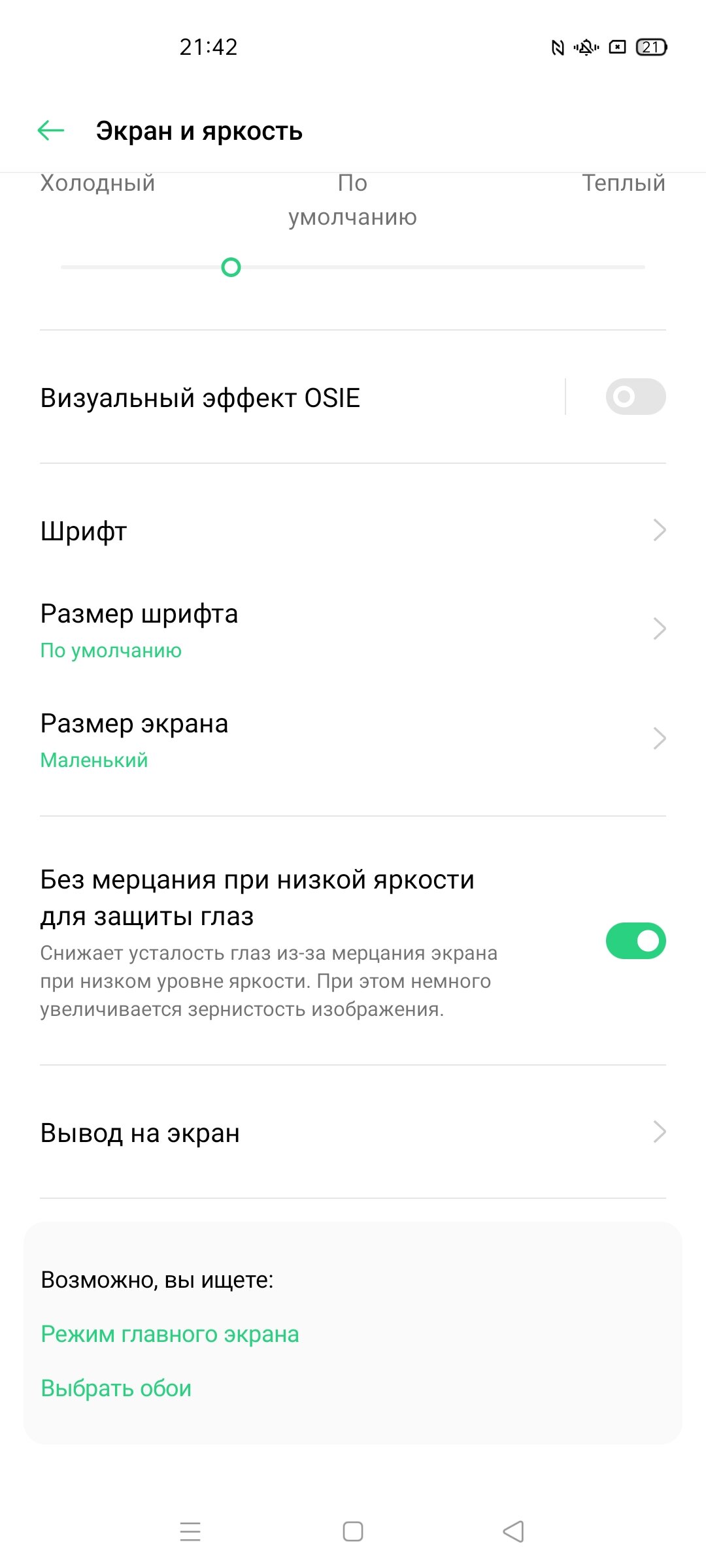706x1568 pixels.
Task: Tap the color temperature slider handle
Action: coord(231,267)
